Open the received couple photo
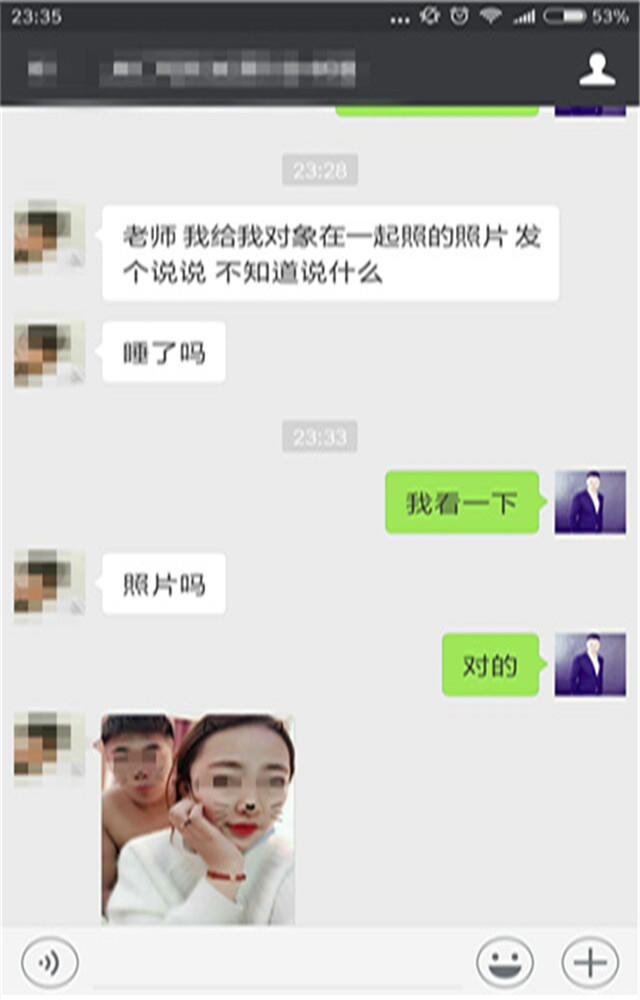Image resolution: width=640 pixels, height=1000 pixels. (x=198, y=818)
